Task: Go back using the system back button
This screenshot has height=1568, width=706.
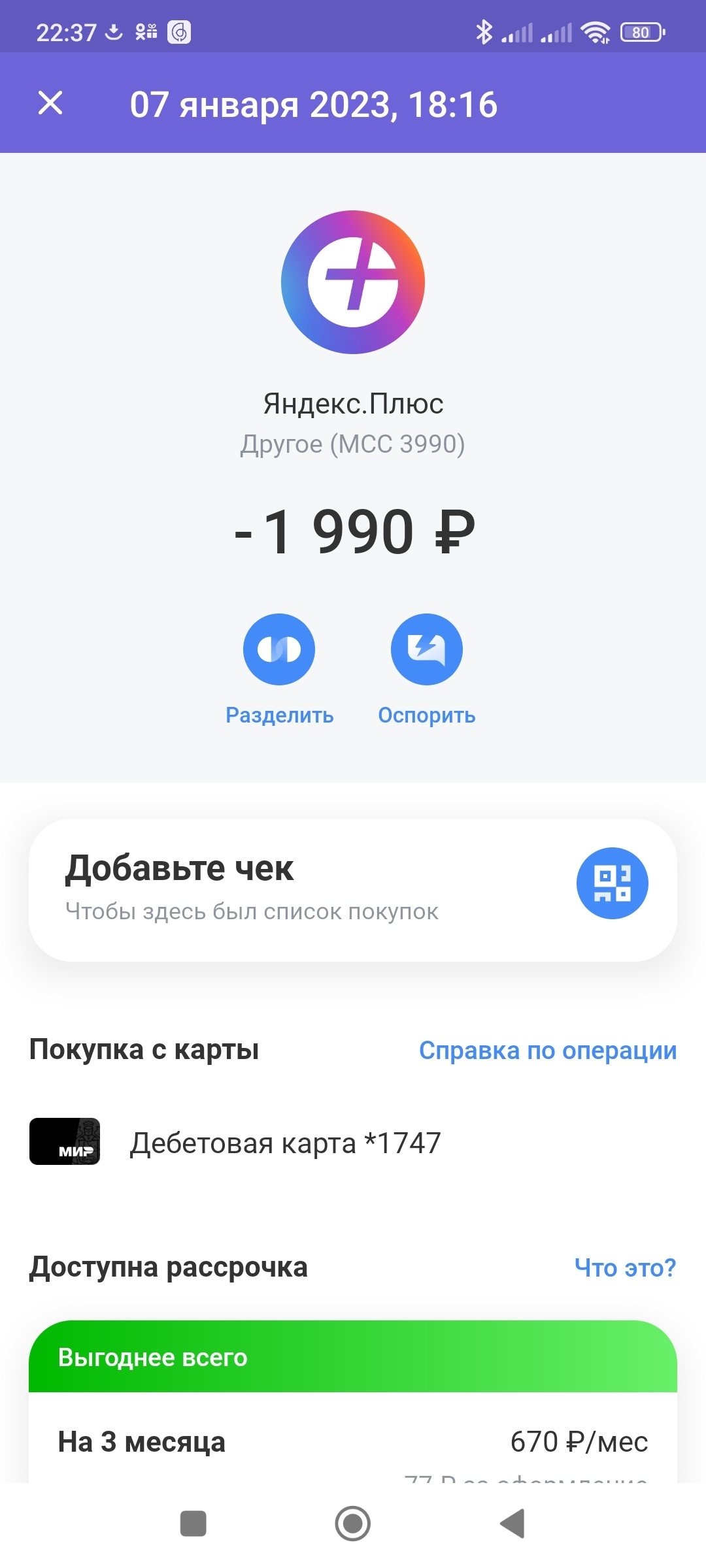Action: 513,1524
